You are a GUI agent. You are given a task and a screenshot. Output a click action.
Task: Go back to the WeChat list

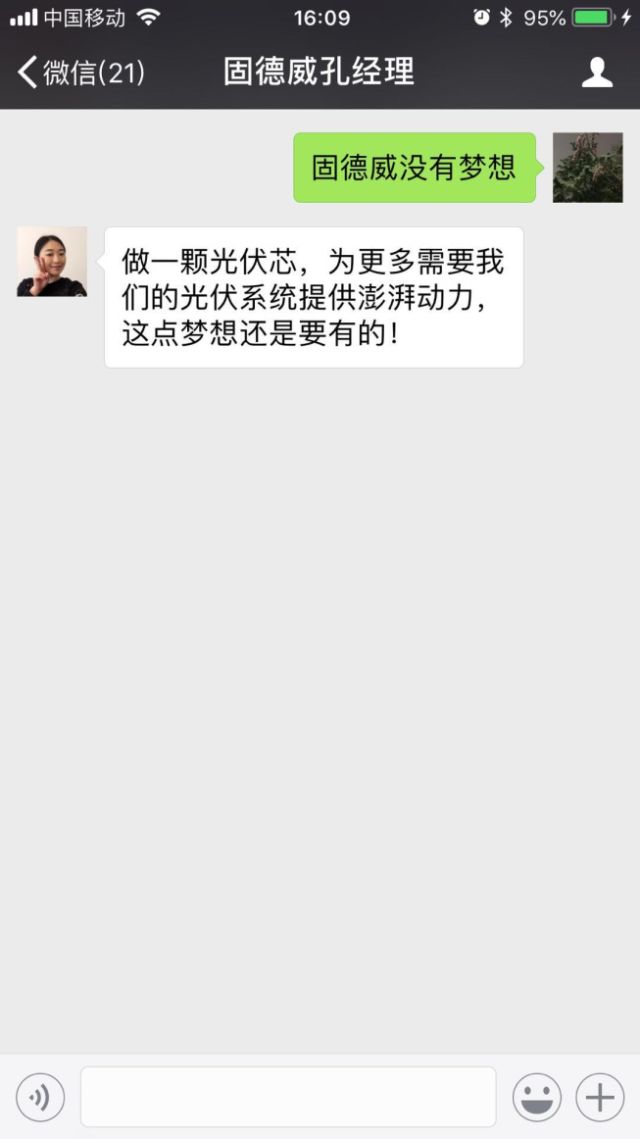click(x=80, y=72)
